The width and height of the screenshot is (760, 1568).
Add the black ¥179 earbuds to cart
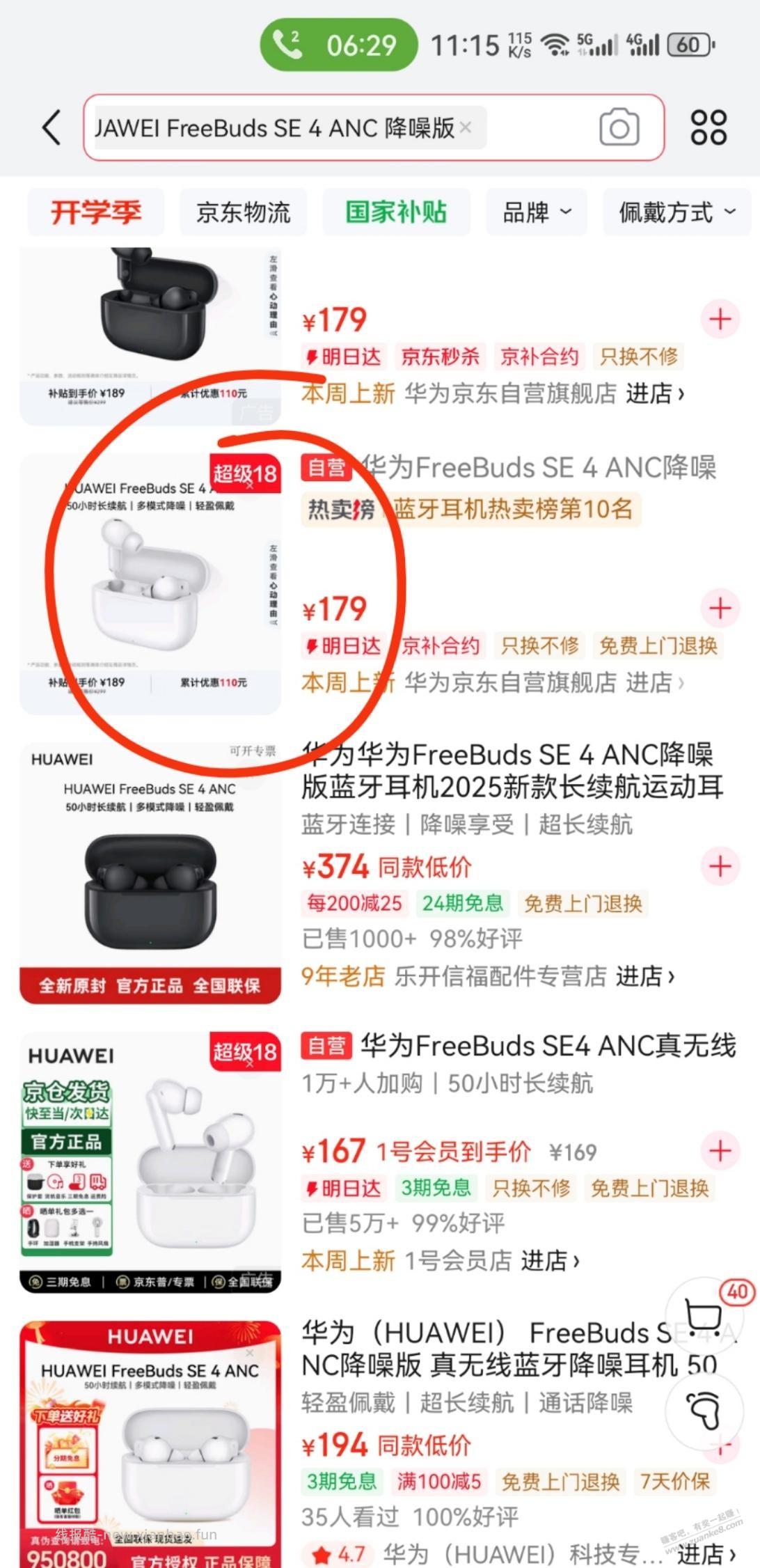[720, 320]
